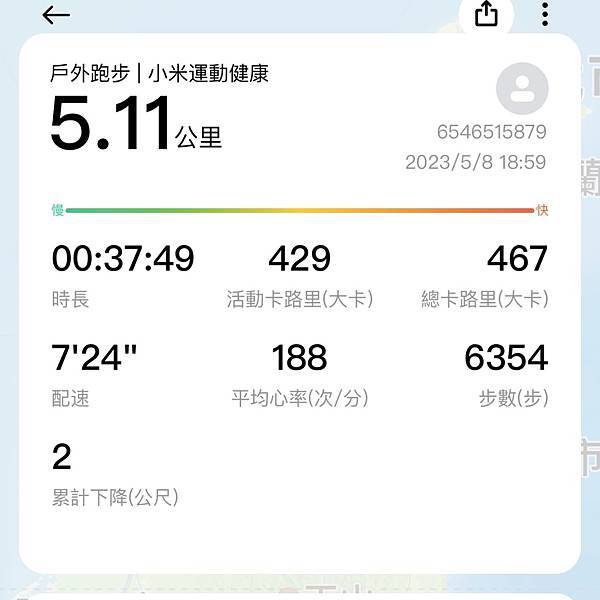Share this running record

486,14
